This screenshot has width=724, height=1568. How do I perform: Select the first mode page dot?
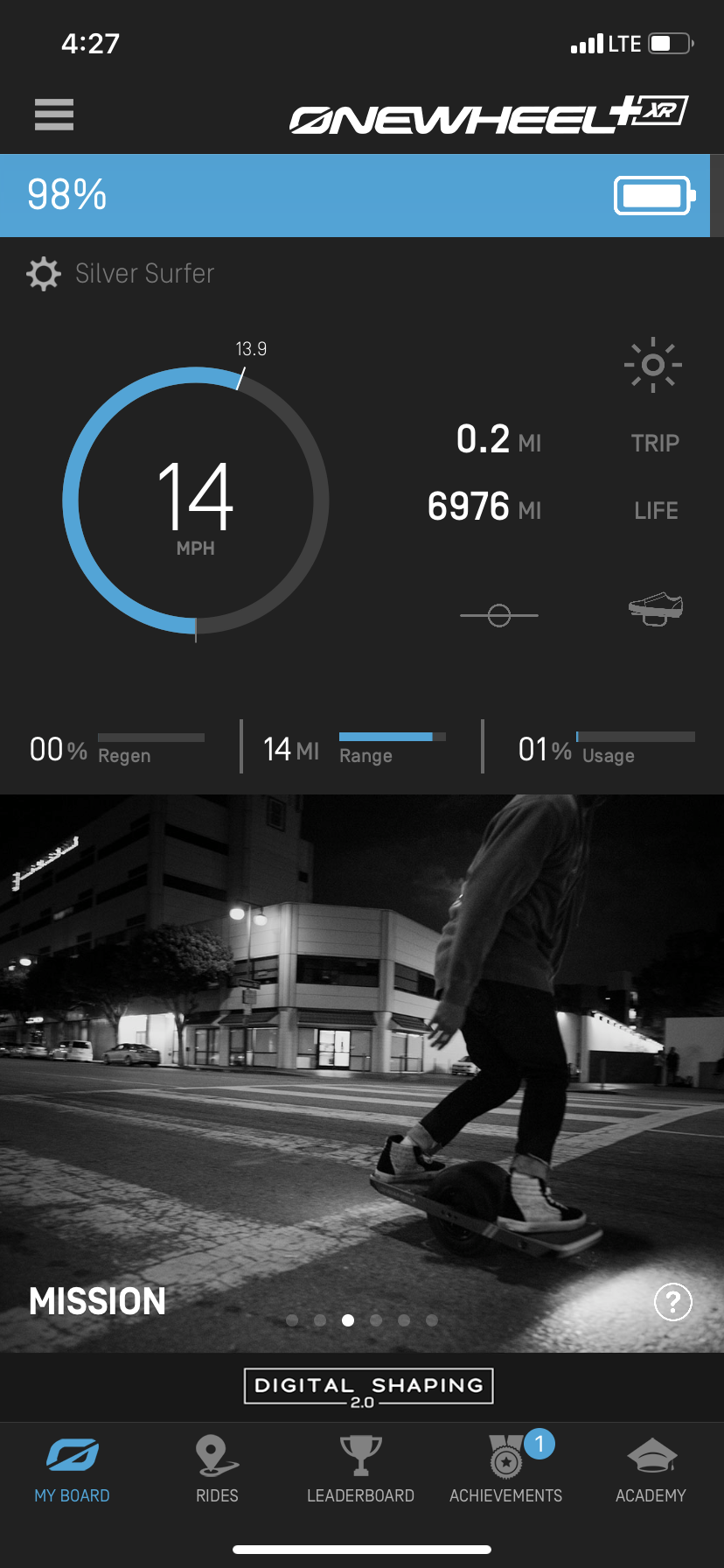point(292,1320)
